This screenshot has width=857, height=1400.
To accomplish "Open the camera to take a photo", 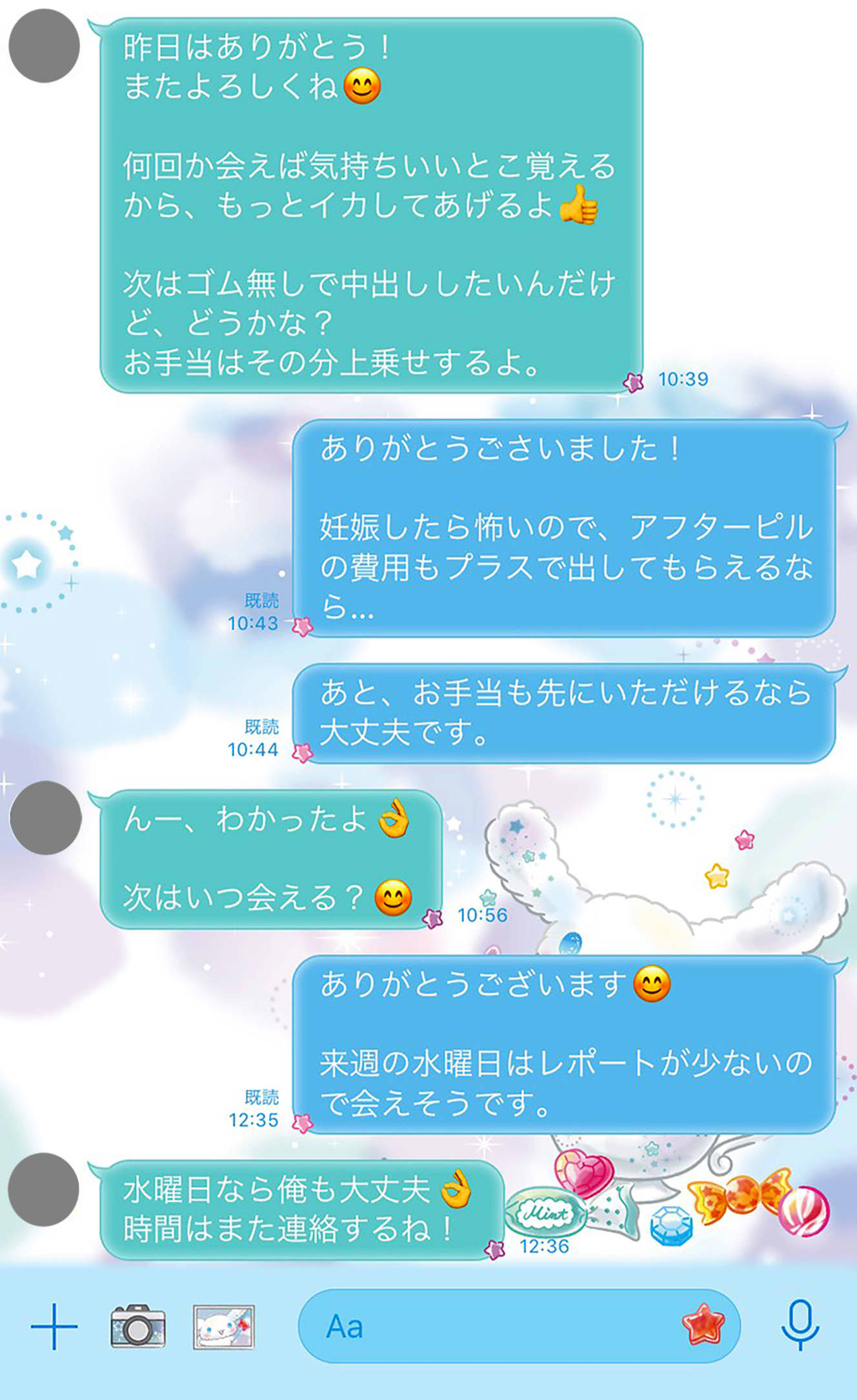I will click(137, 1326).
